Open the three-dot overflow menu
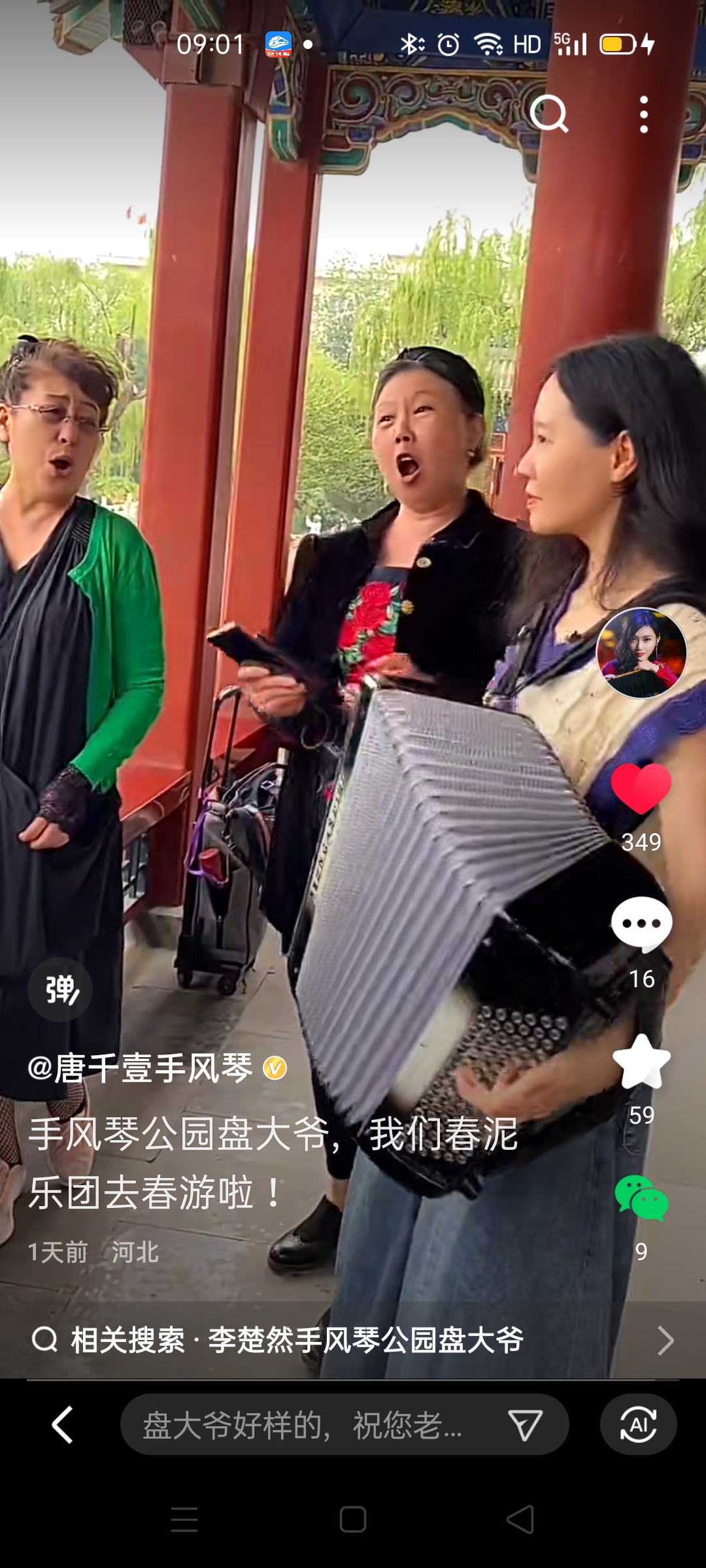 644,114
